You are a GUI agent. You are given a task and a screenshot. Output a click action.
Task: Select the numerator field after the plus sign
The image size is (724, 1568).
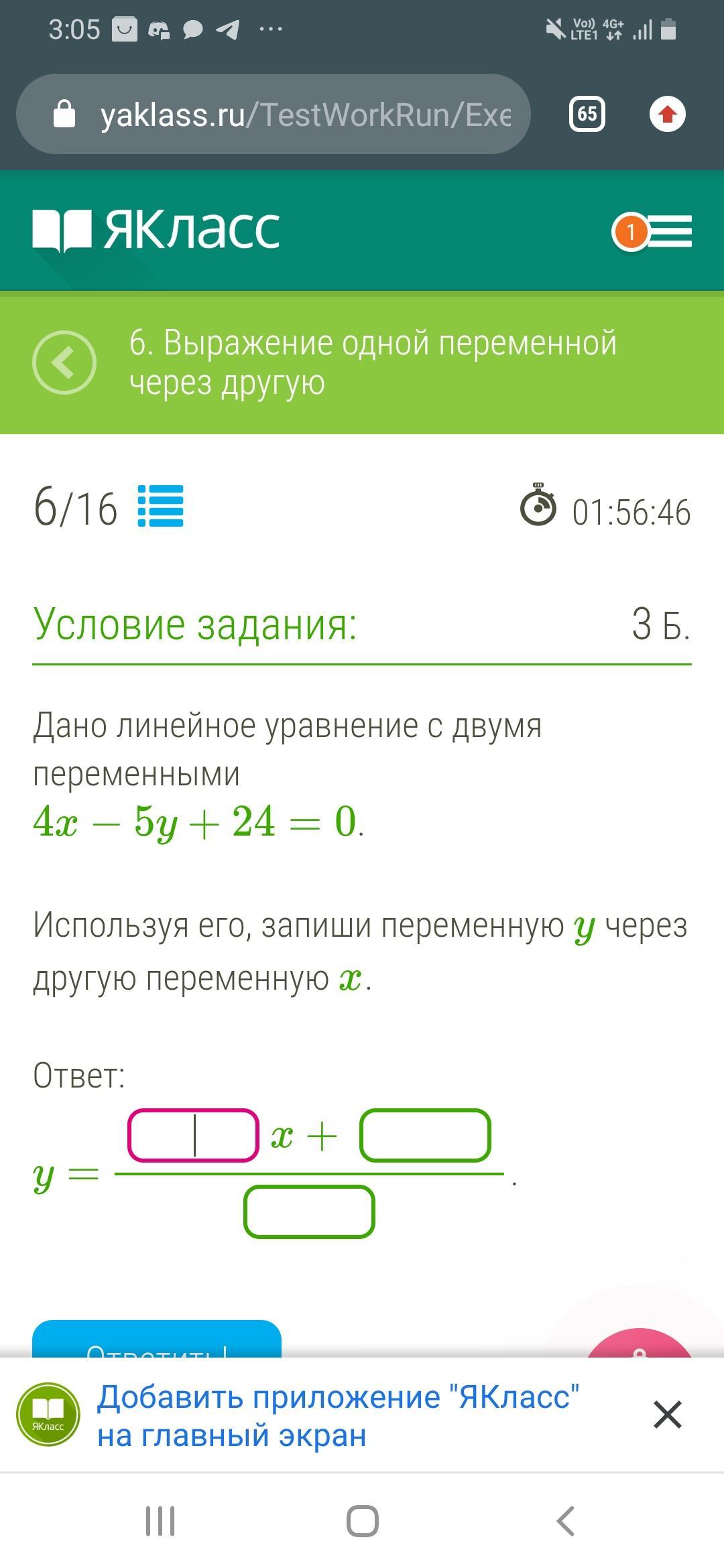[x=425, y=1135]
